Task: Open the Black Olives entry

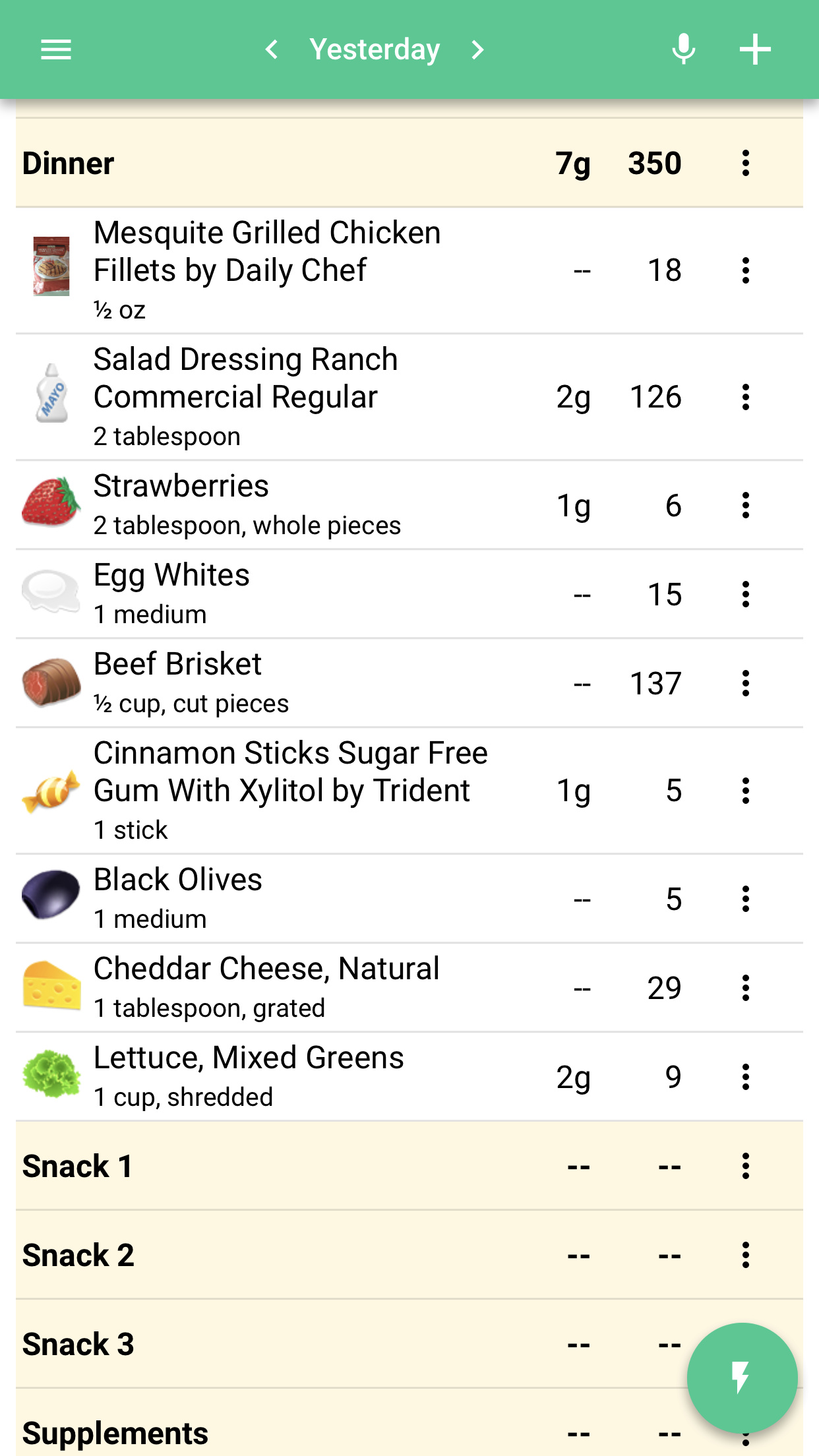Action: point(409,899)
